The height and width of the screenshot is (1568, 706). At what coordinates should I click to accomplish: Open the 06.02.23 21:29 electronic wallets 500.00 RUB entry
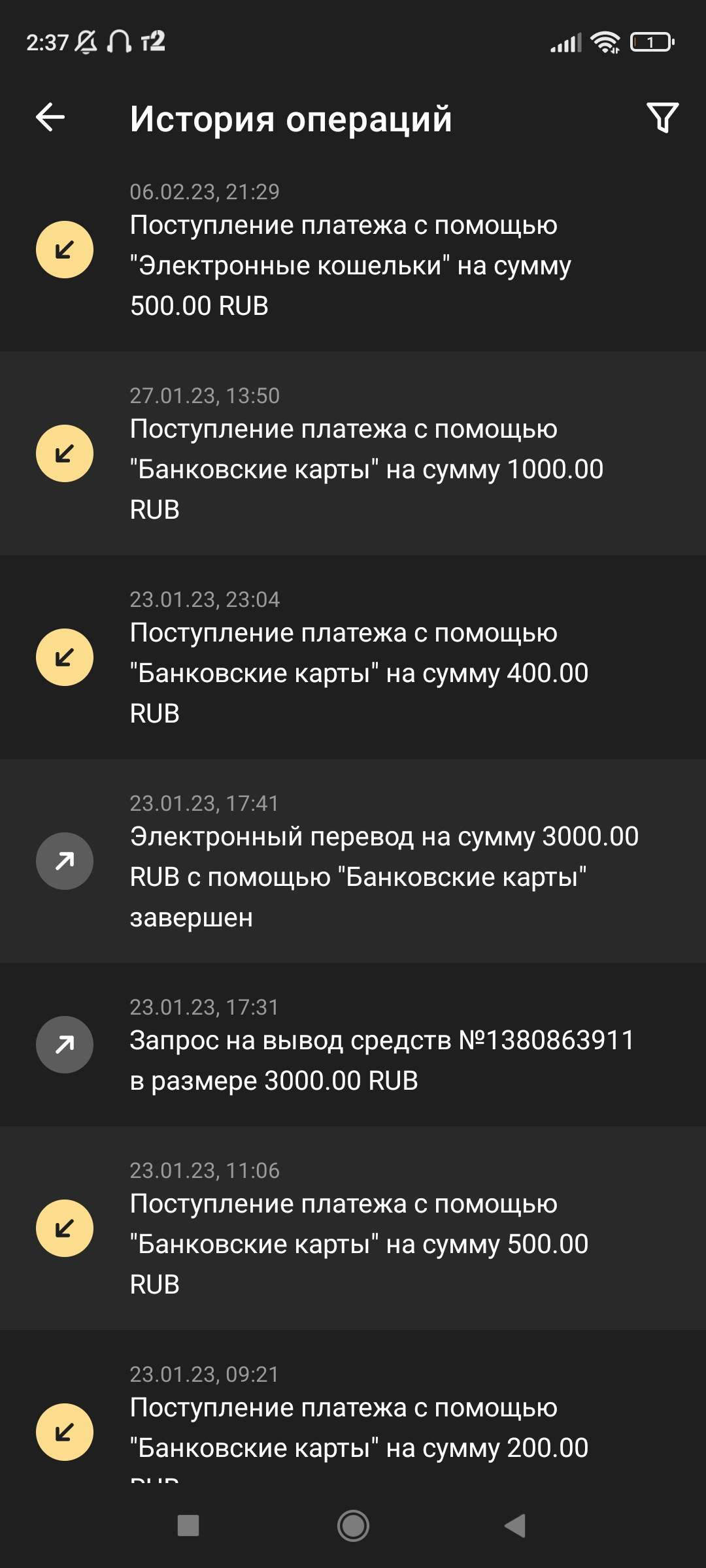pos(353,250)
